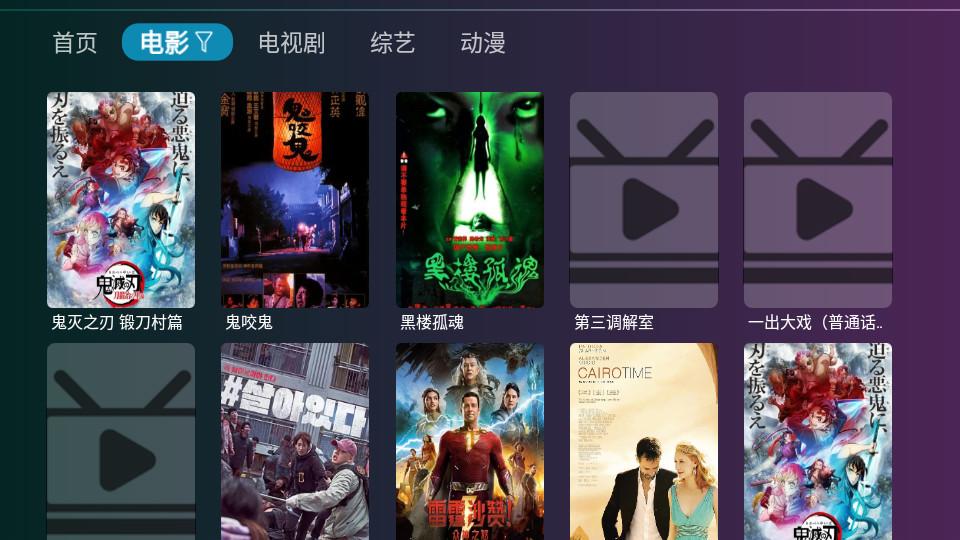Go to the 动漫 tab
Viewport: 960px width, 540px height.
483,43
